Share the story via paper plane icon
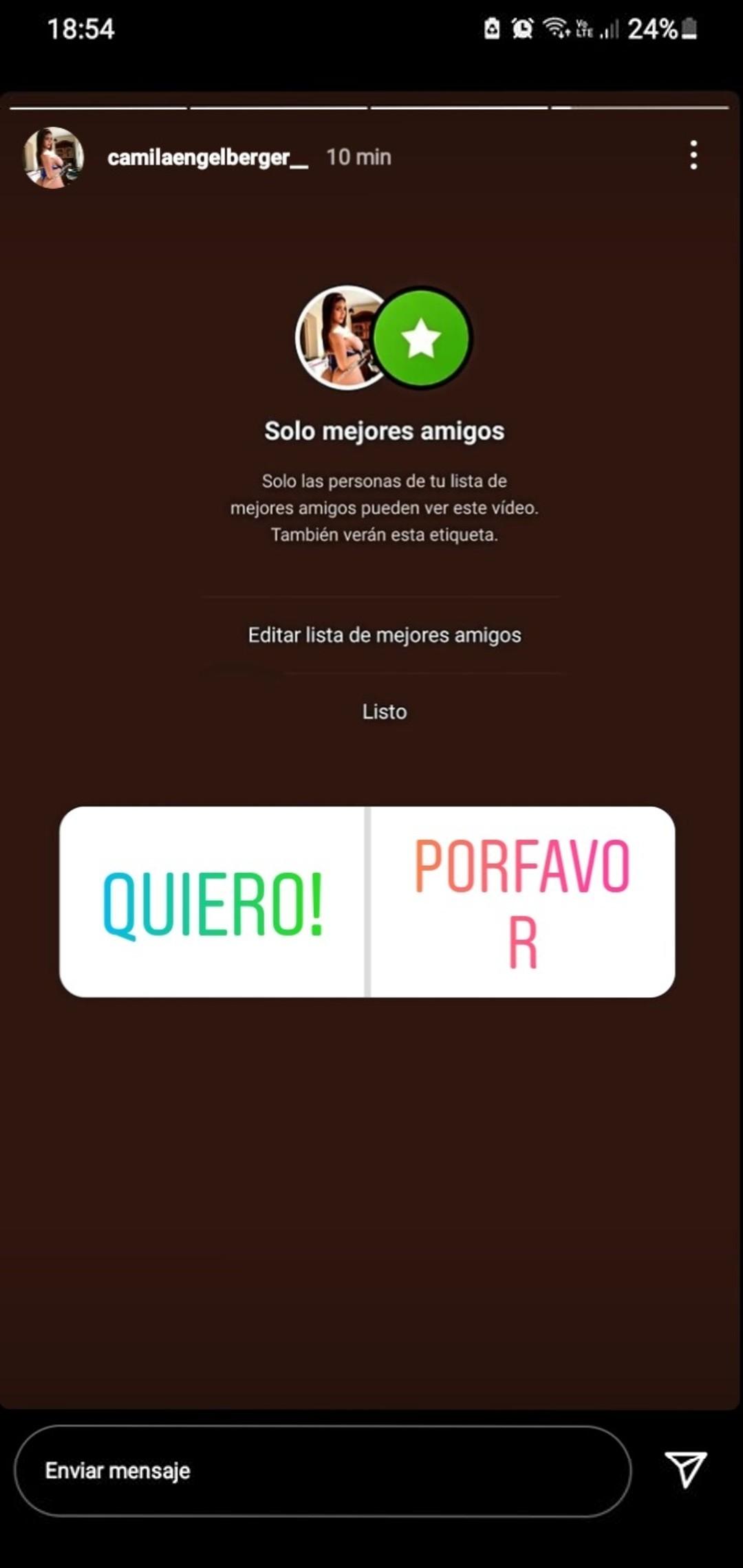The width and height of the screenshot is (743, 1568). tap(686, 1469)
